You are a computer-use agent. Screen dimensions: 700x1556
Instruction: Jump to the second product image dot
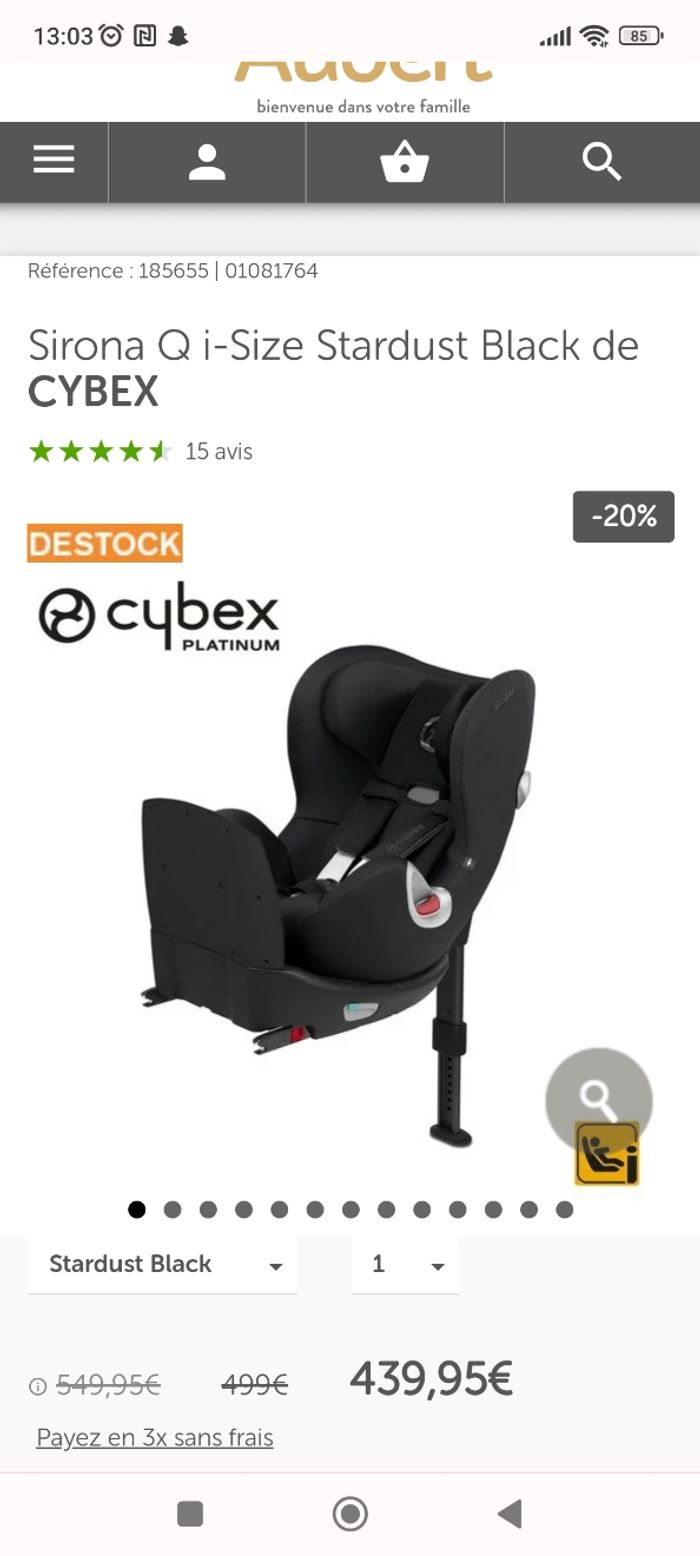point(173,1210)
